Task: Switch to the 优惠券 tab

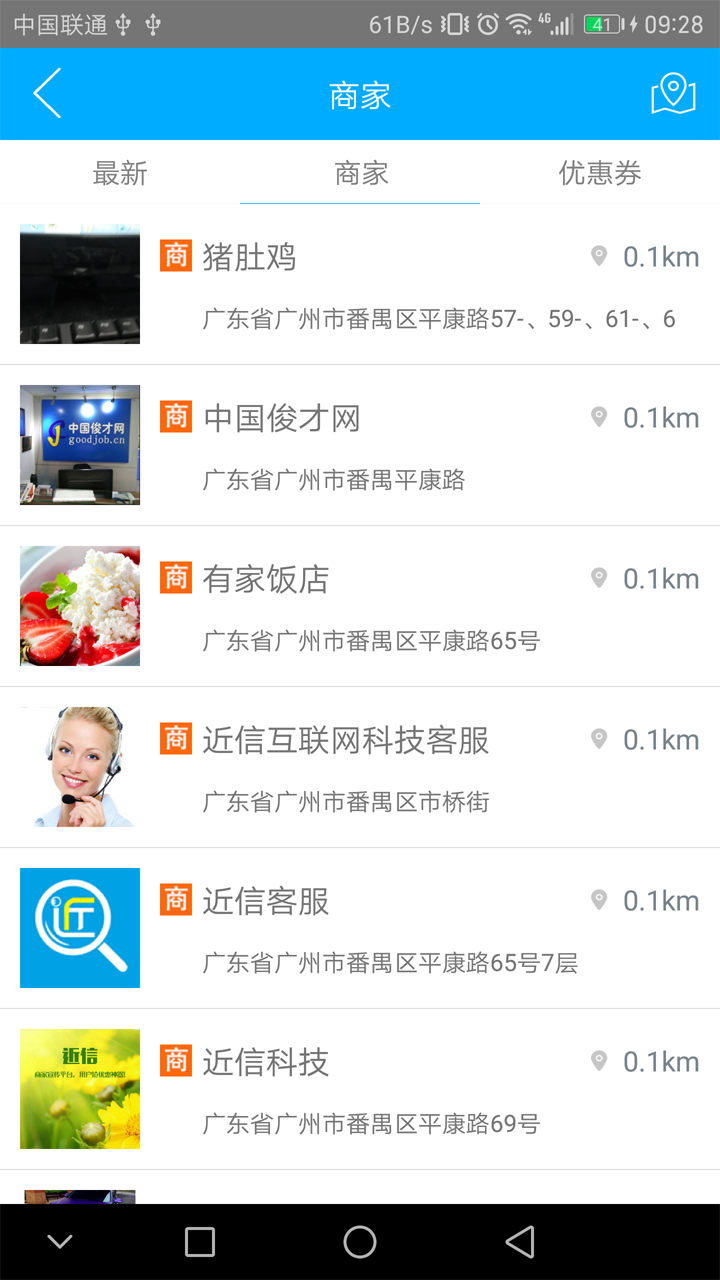Action: coord(600,173)
